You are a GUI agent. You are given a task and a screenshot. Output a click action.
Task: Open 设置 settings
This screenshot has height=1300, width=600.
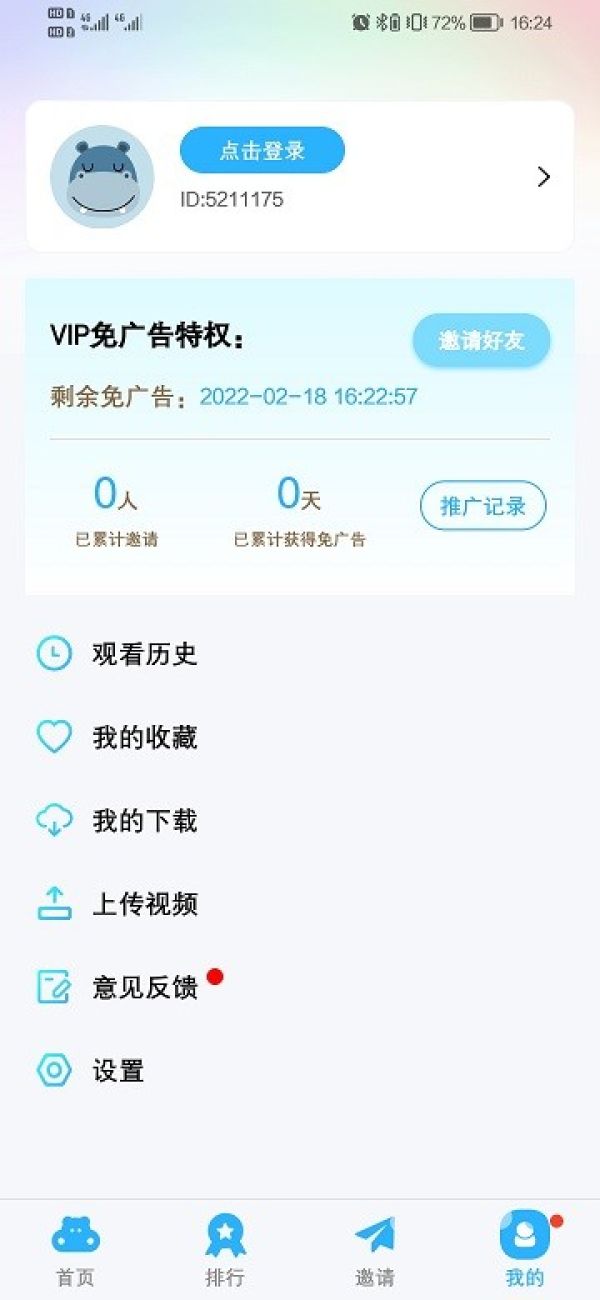click(x=118, y=1071)
